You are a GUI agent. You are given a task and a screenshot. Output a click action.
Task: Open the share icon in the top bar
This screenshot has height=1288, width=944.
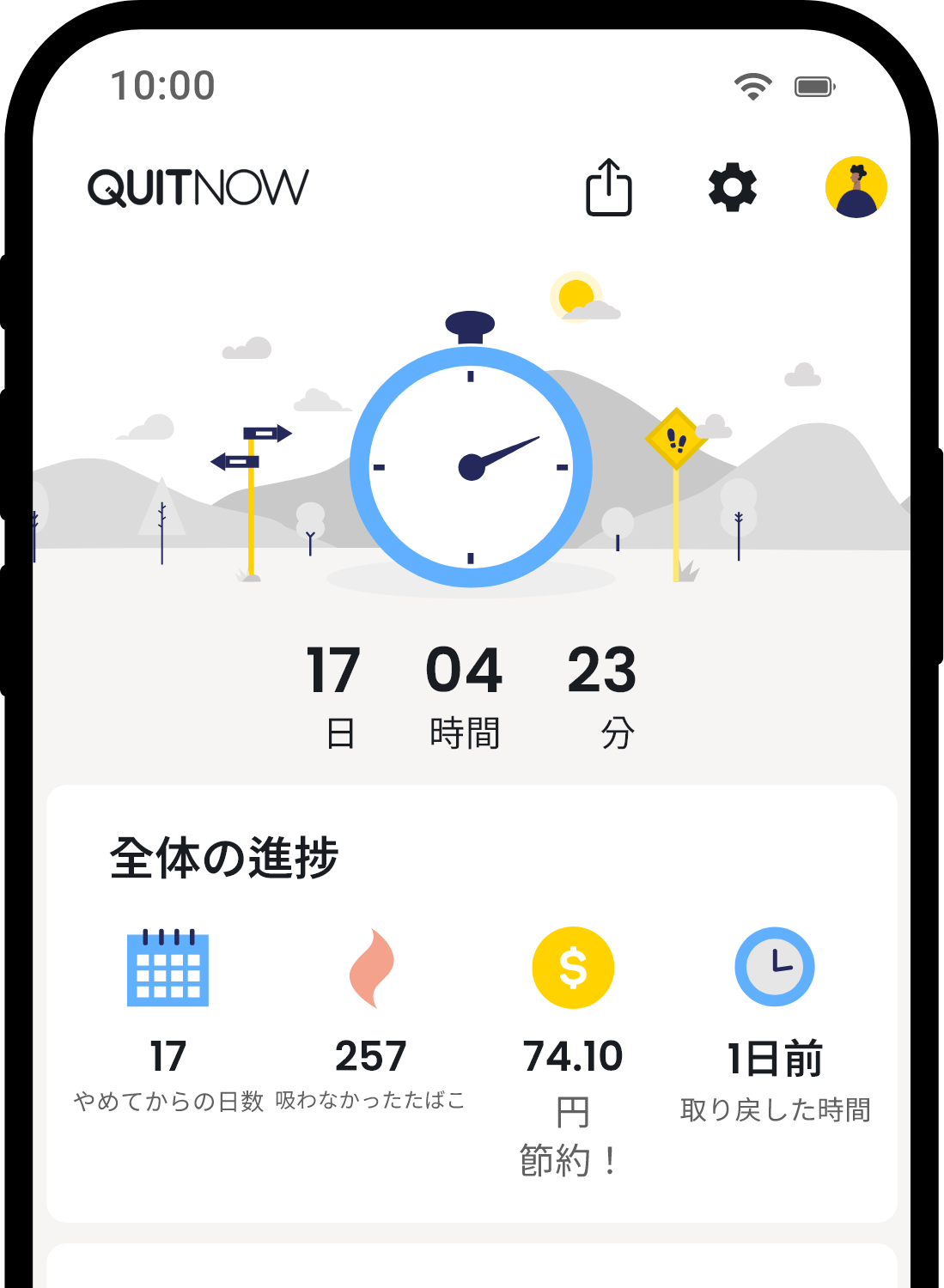coord(610,189)
